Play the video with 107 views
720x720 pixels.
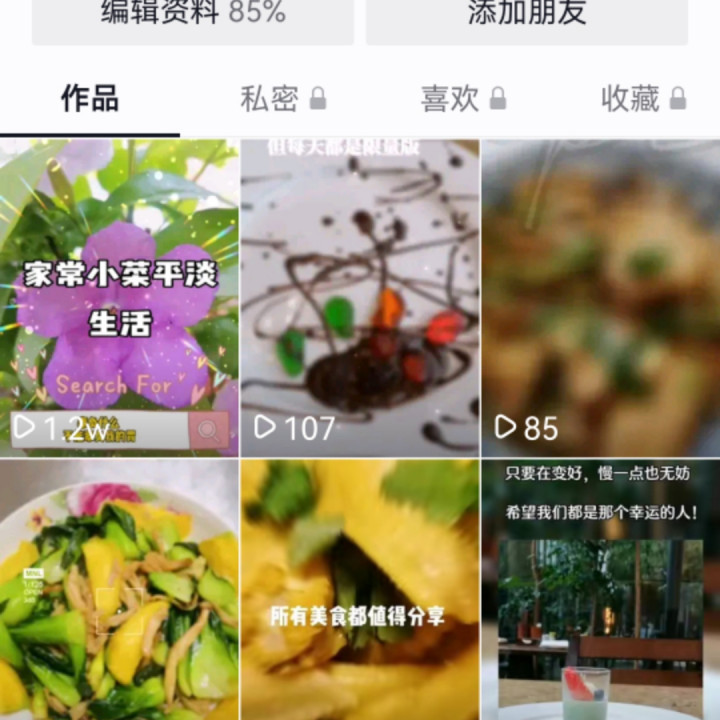(360, 298)
